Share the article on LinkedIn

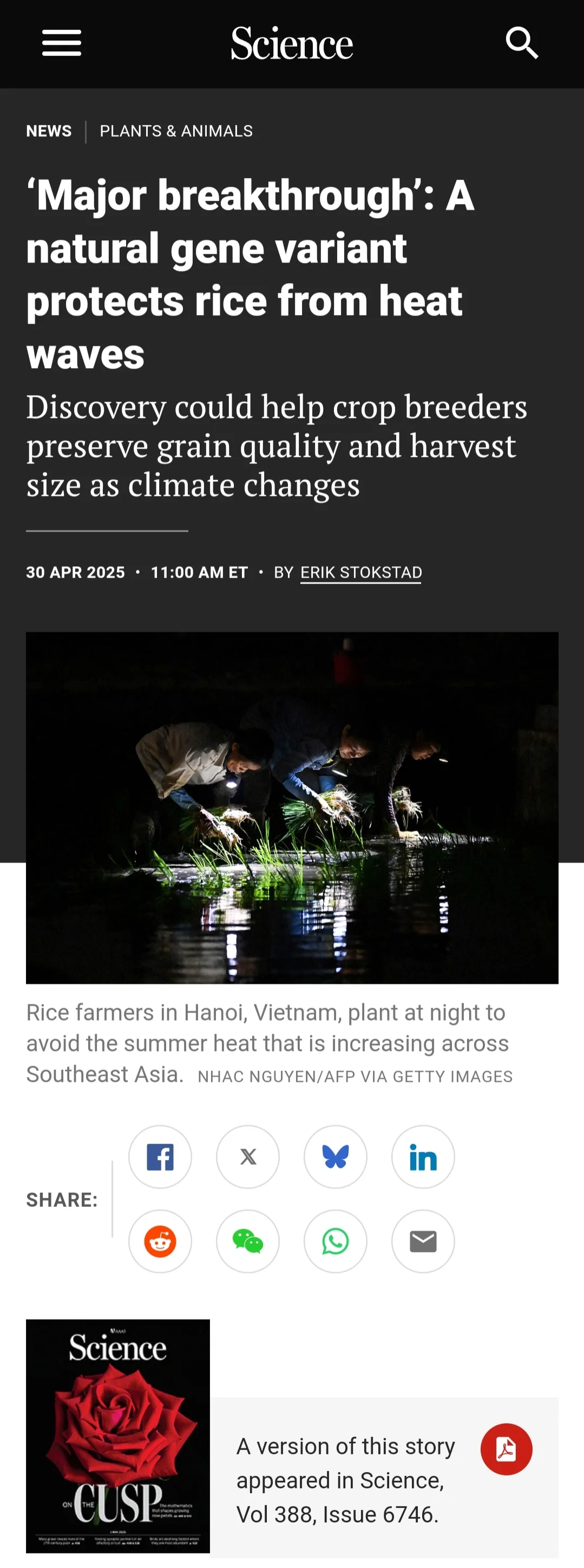[423, 1157]
